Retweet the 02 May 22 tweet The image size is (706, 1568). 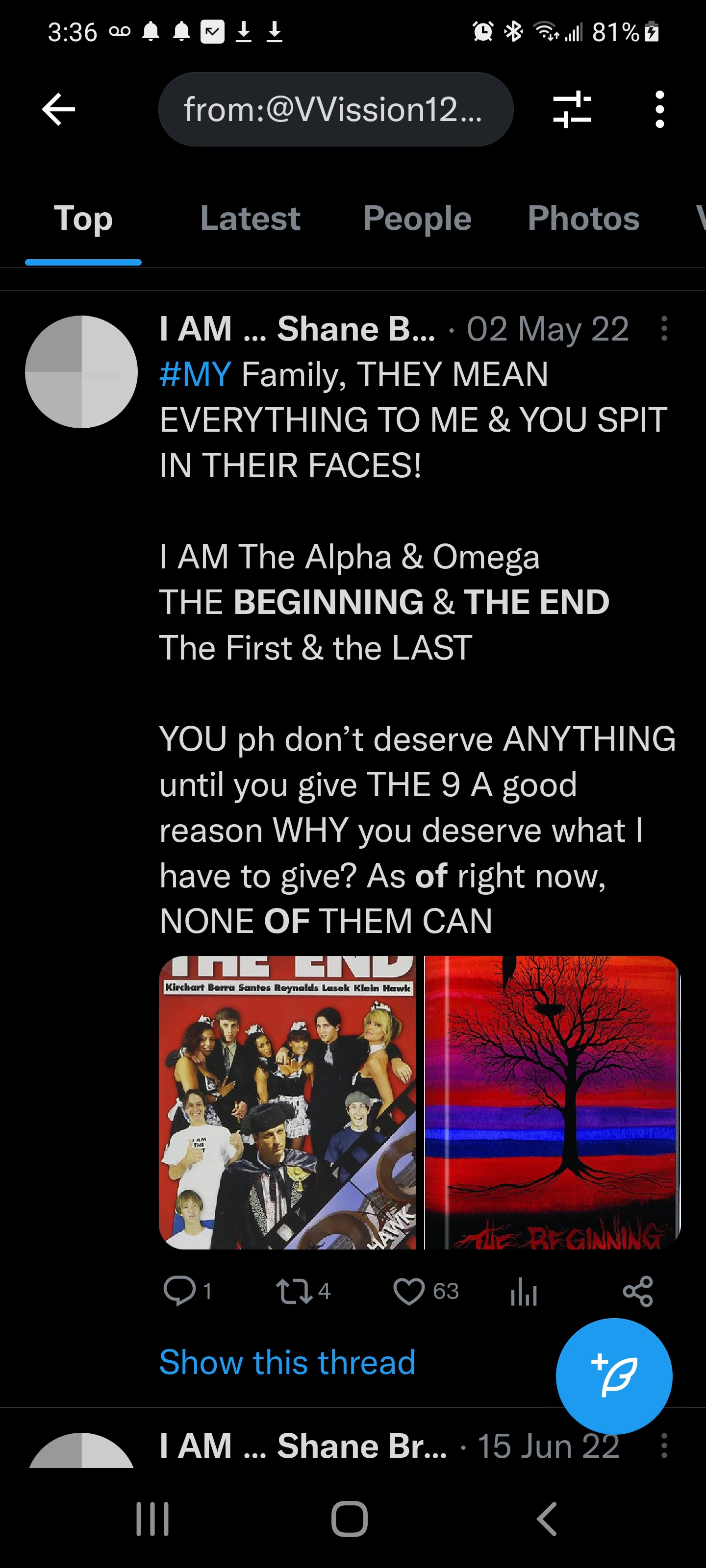(x=294, y=1291)
